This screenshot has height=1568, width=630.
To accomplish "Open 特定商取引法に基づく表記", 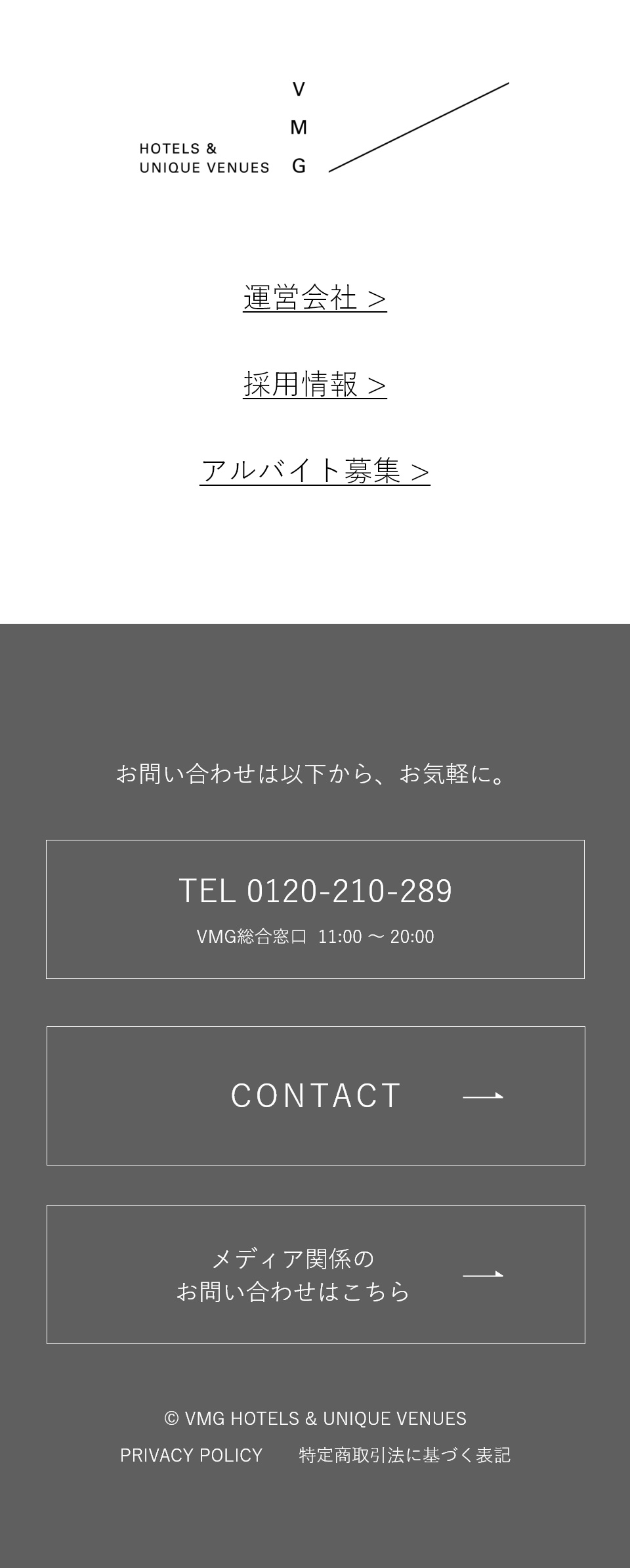I will click(404, 1455).
